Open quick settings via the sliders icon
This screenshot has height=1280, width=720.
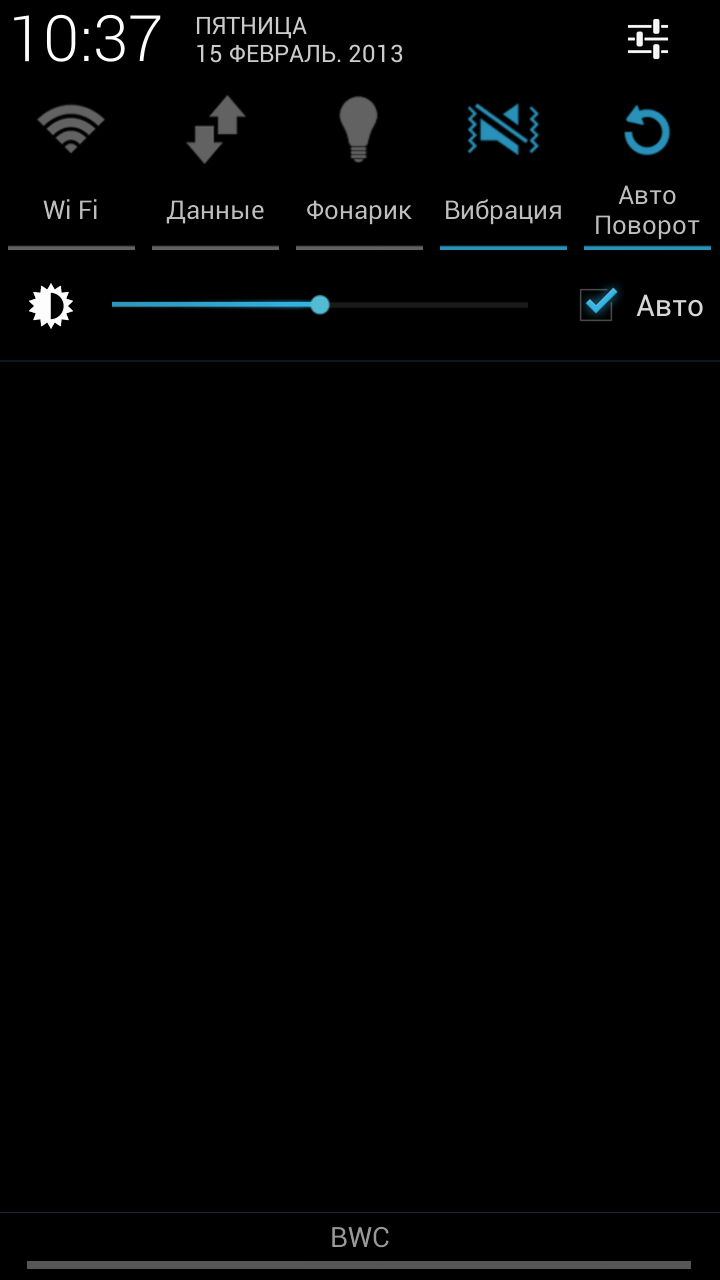pyautogui.click(x=647, y=40)
